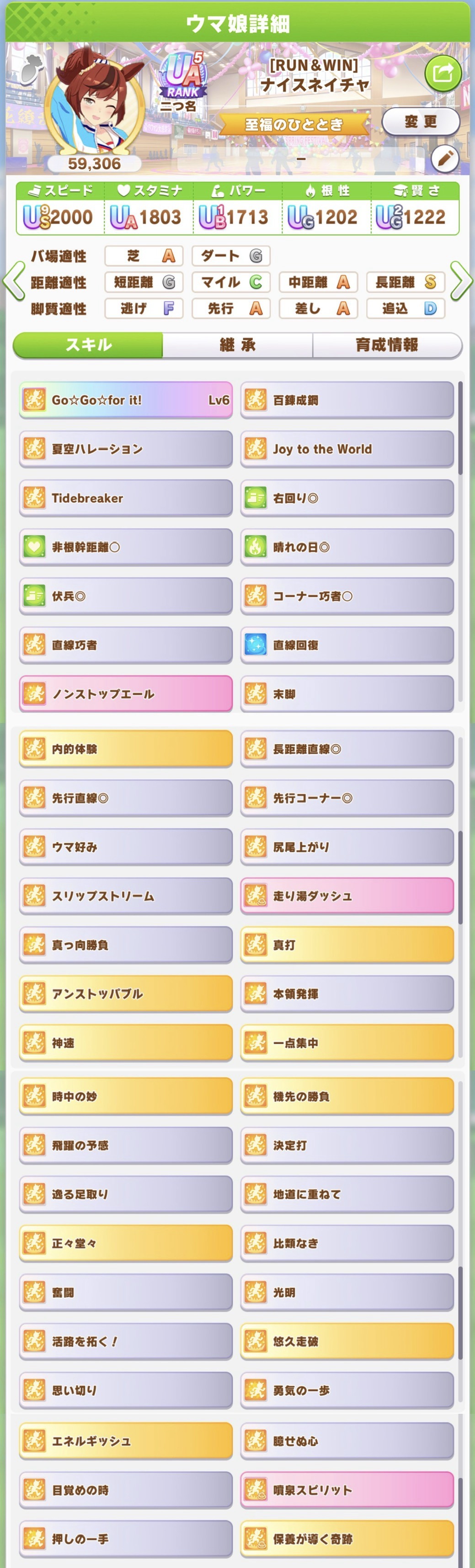This screenshot has width=475, height=1568.
Task: Switch to the 育成情報 tab
Action: click(x=387, y=345)
